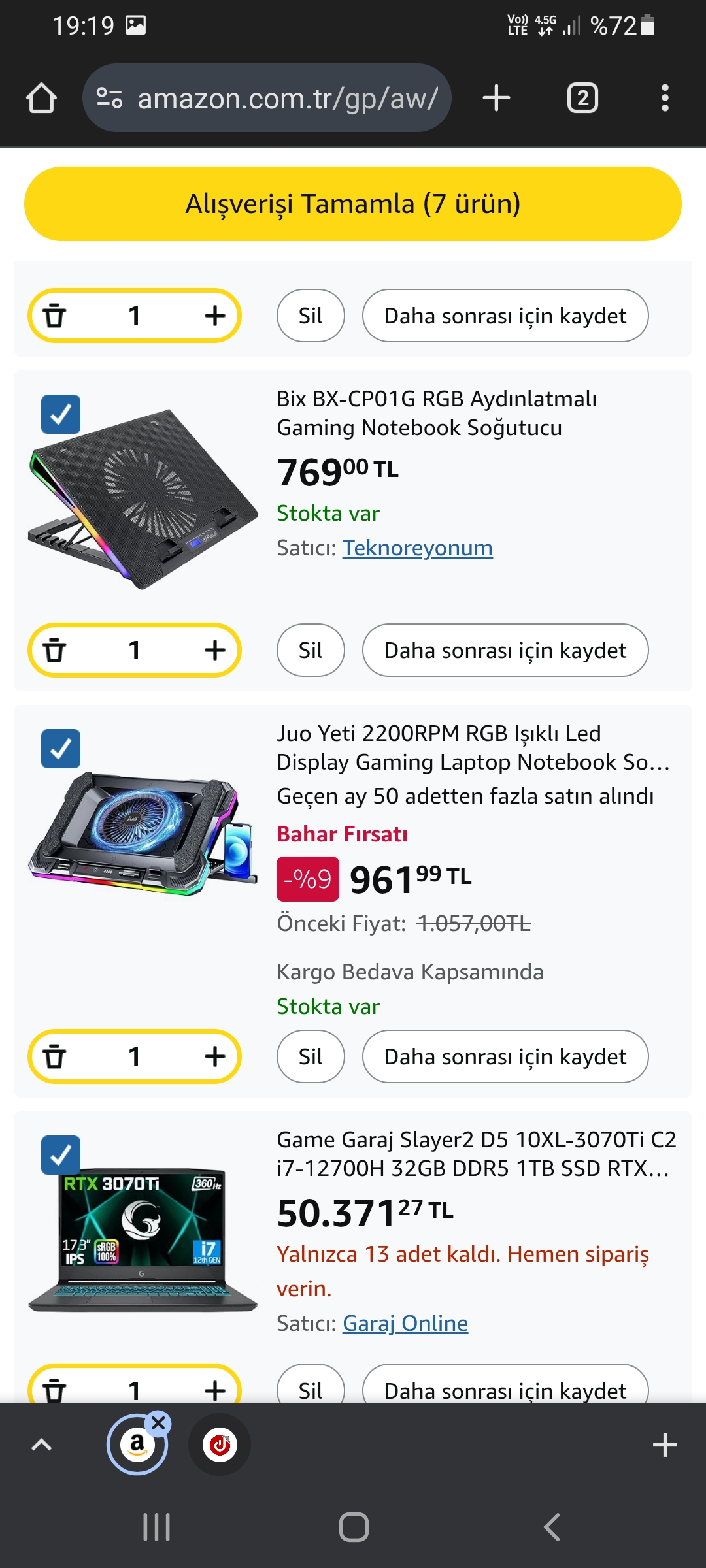
Task: Open the tab switcher showing 2 tabs
Action: point(582,98)
